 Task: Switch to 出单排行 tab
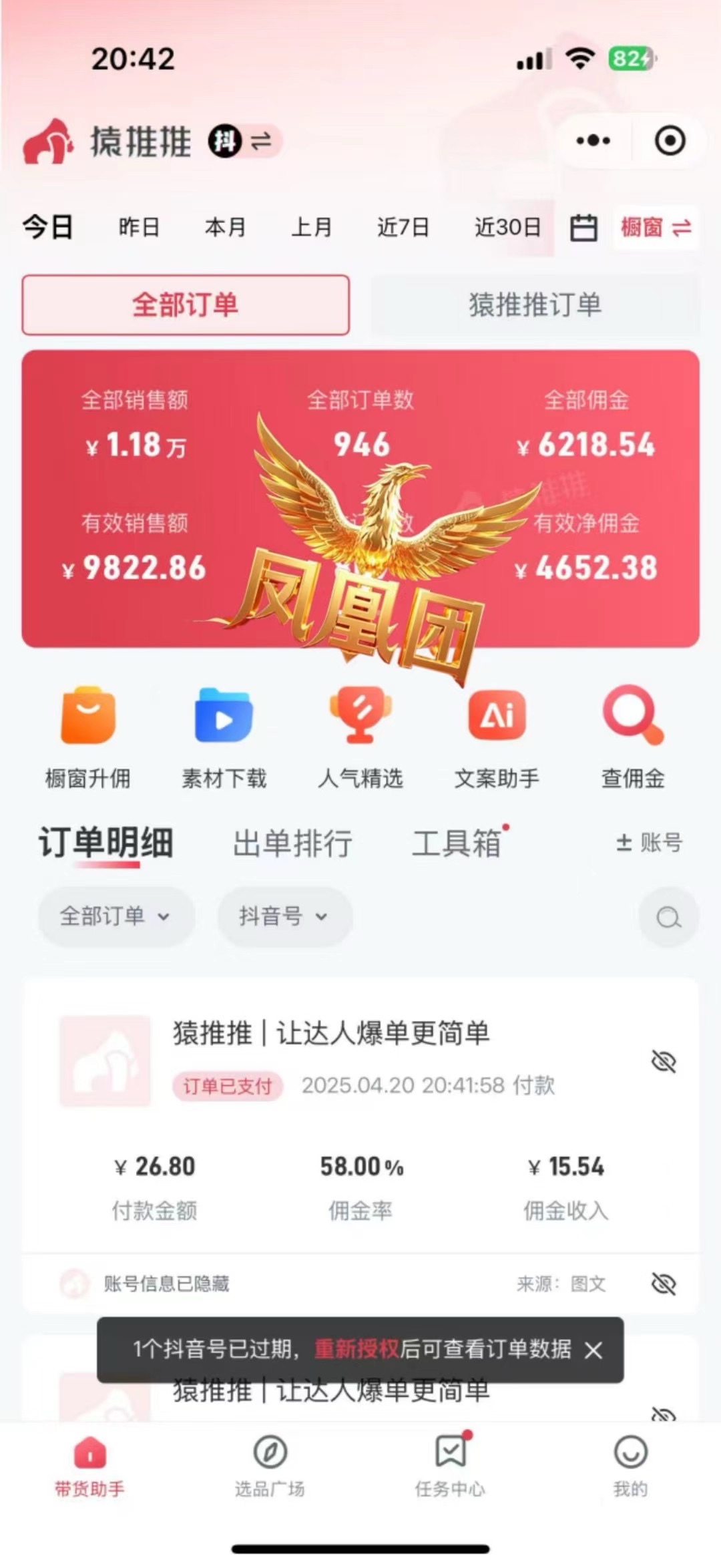[292, 843]
